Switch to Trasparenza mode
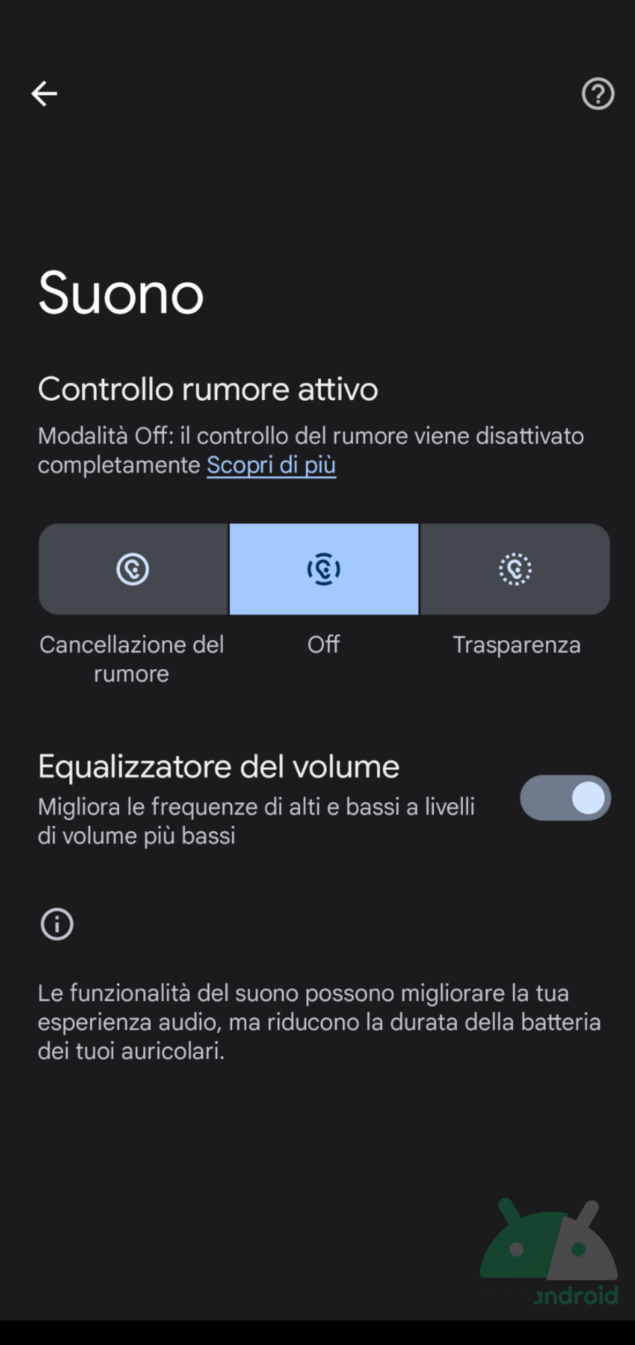 pos(515,569)
